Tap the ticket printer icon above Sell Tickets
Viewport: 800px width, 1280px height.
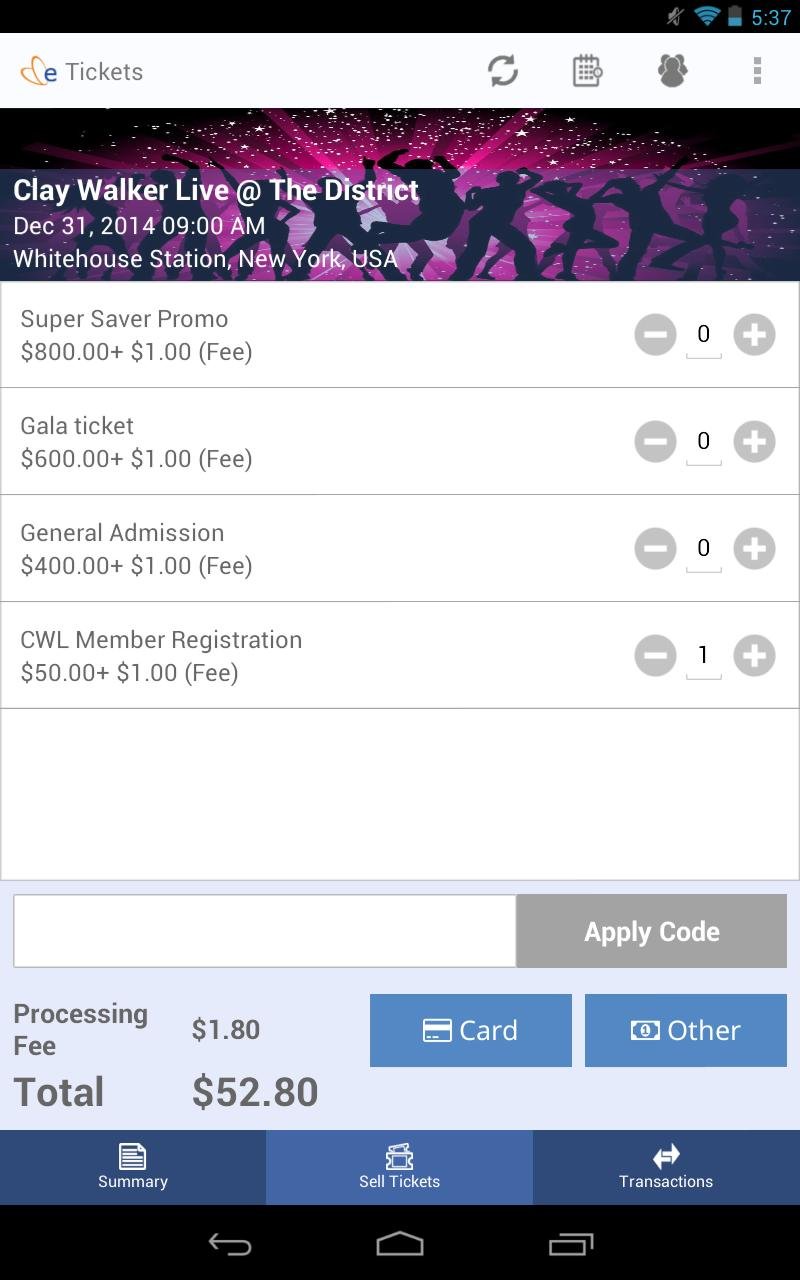399,1155
